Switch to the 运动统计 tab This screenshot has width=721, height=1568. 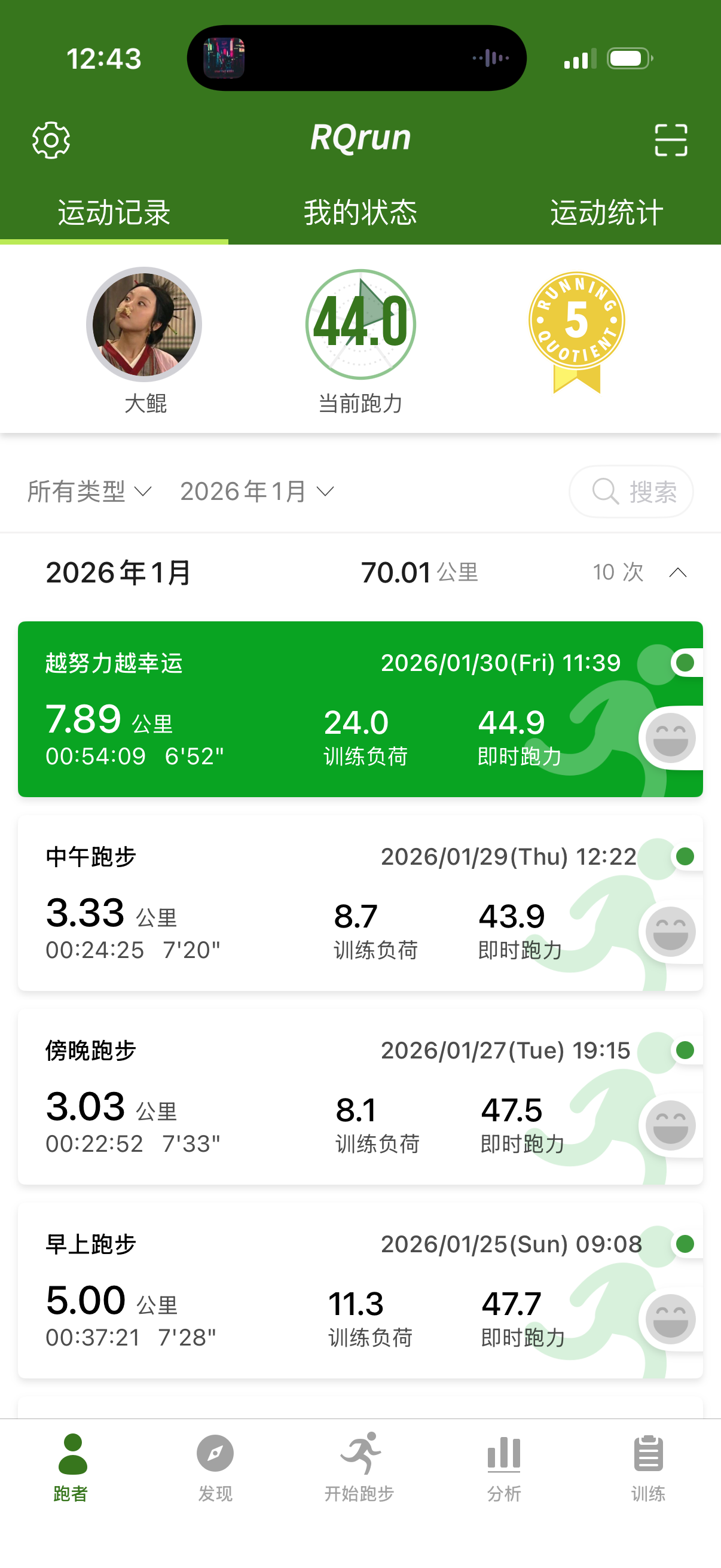tap(607, 213)
